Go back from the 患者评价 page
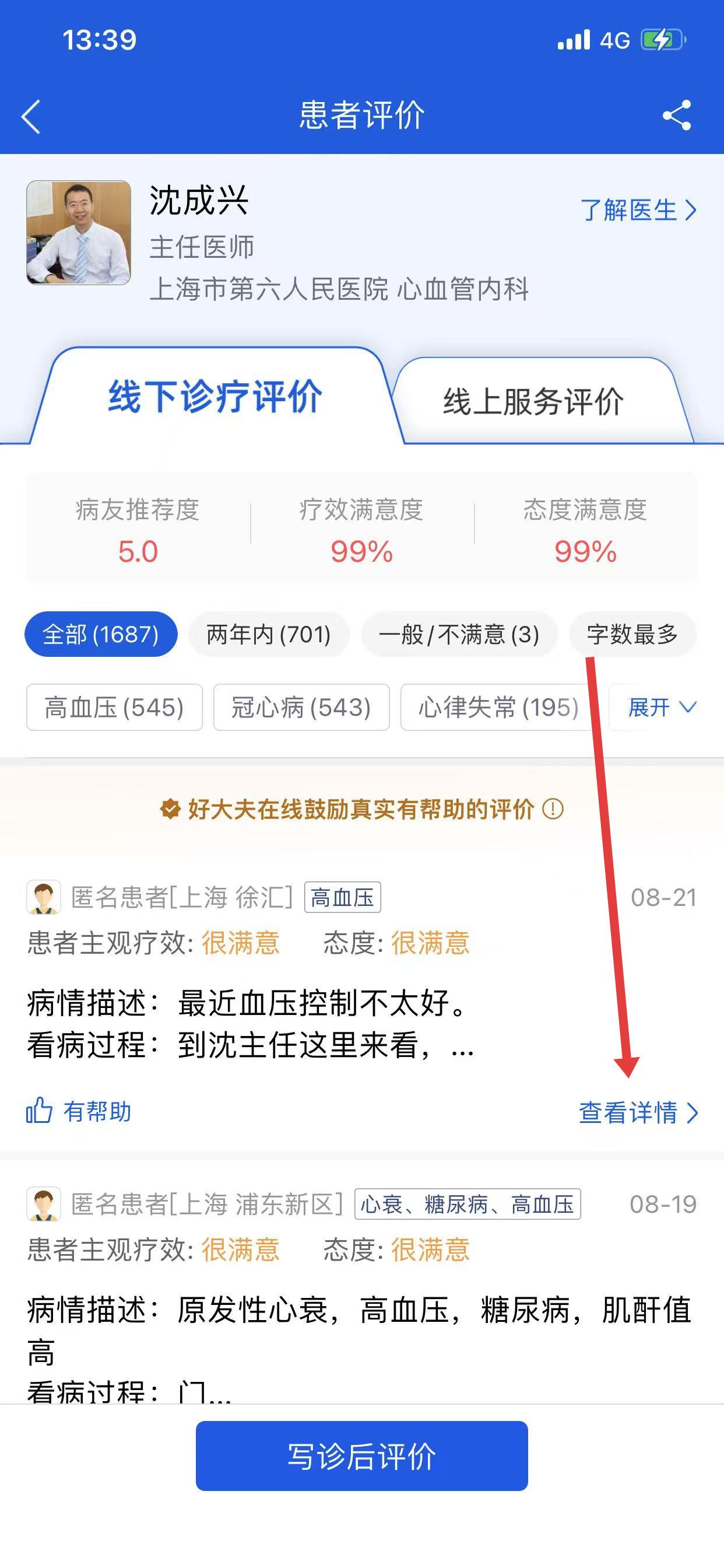Viewport: 724px width, 1568px height. point(31,116)
